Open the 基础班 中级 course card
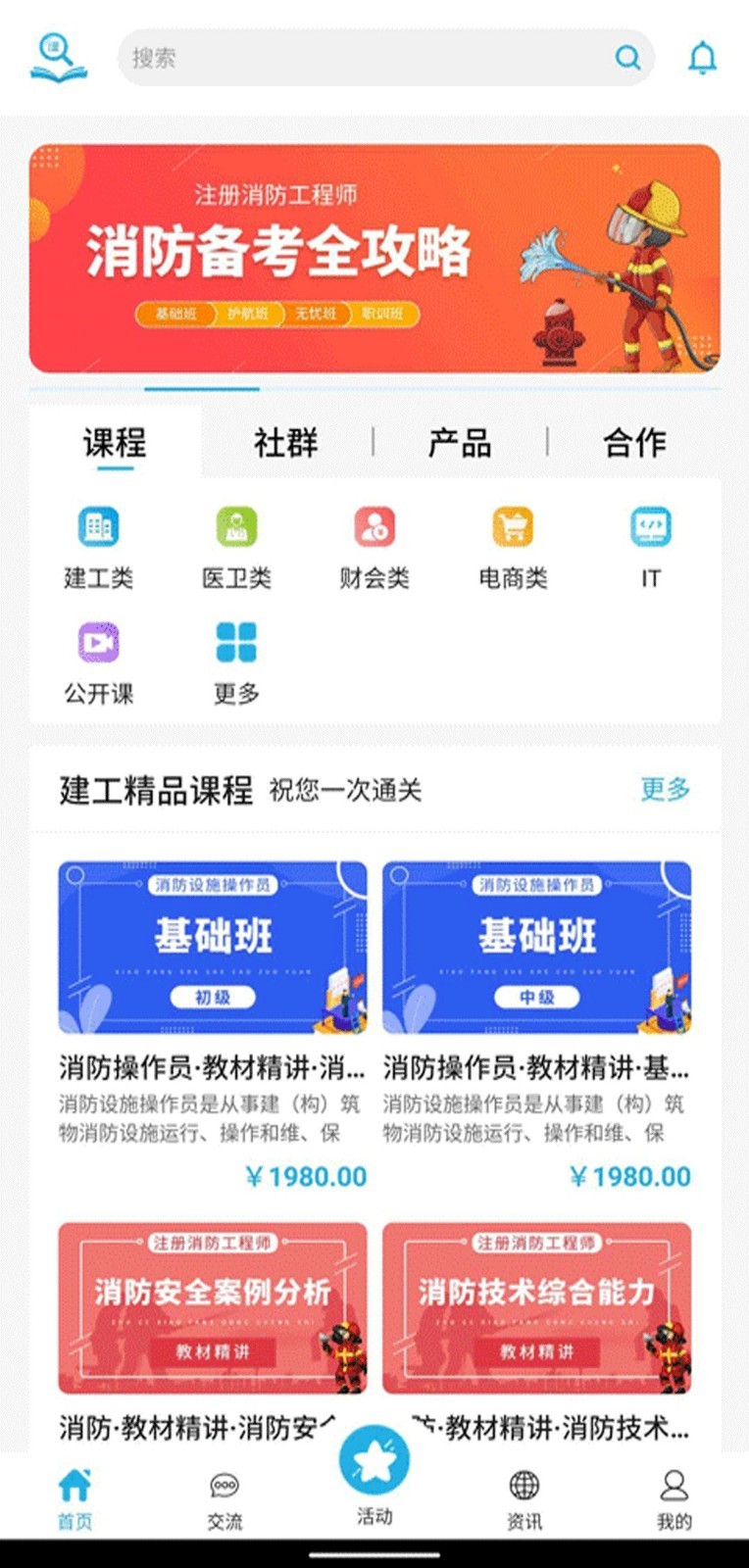The width and height of the screenshot is (749, 1568). point(536,947)
